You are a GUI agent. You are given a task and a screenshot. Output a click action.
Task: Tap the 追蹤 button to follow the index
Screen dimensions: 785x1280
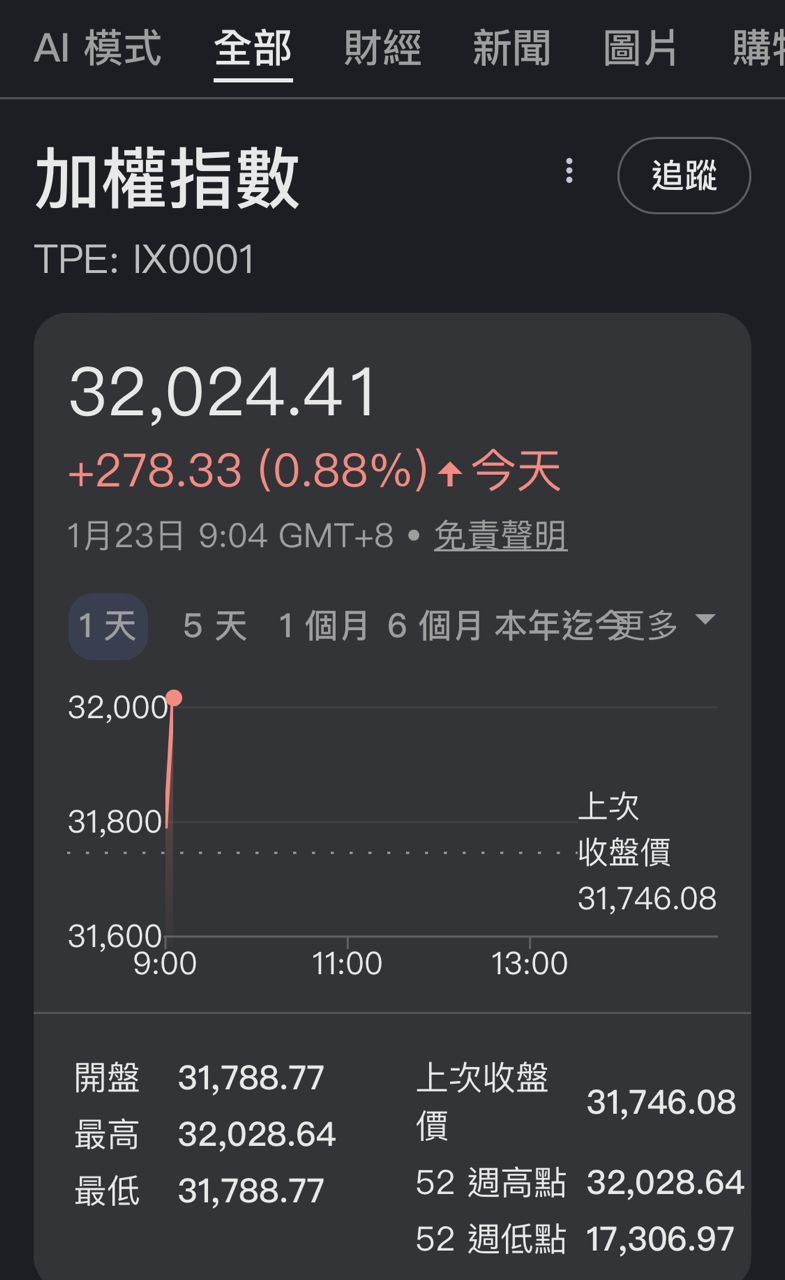[x=684, y=176]
